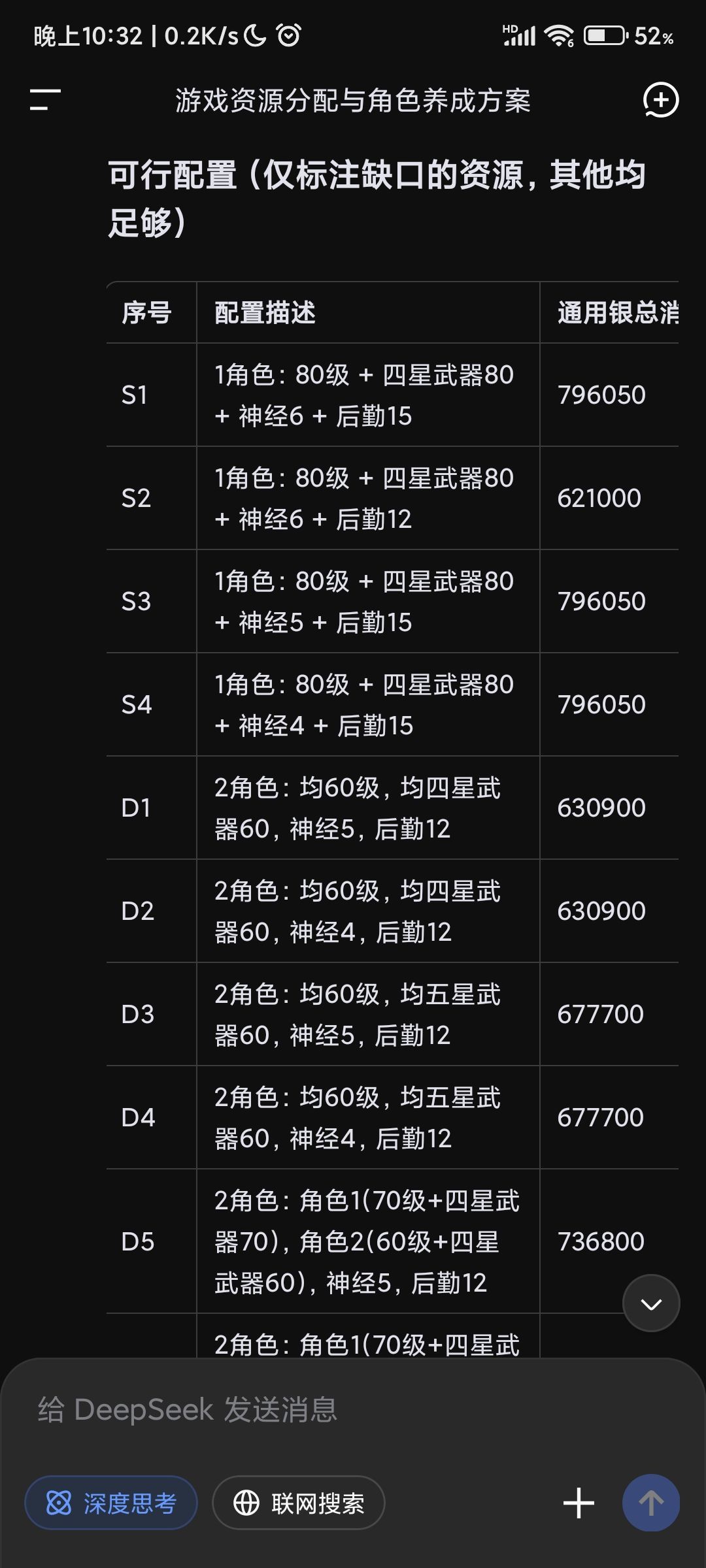706x1568 pixels.
Task: Toggle the 联网搜索 chip
Action: coord(299,1503)
